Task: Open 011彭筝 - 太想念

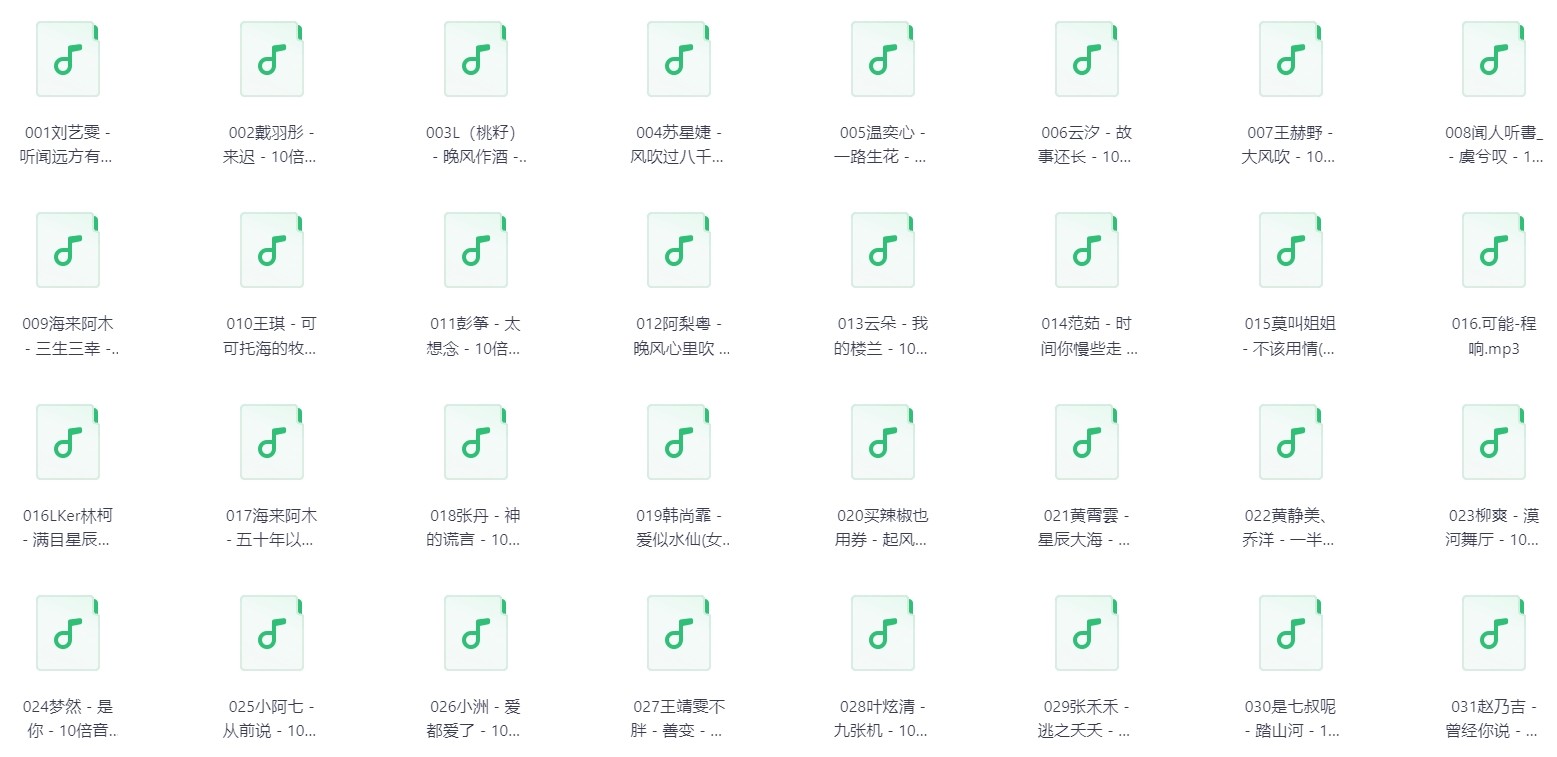Action: 475,251
